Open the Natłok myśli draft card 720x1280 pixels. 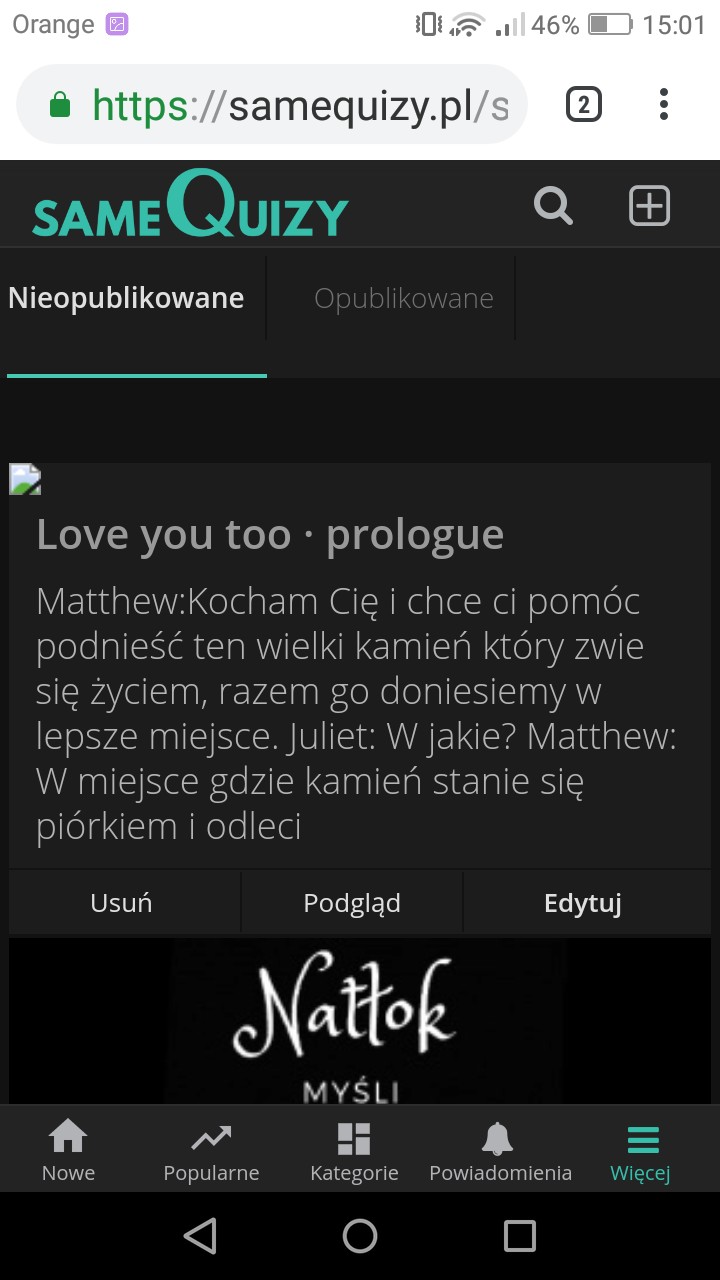point(360,1020)
